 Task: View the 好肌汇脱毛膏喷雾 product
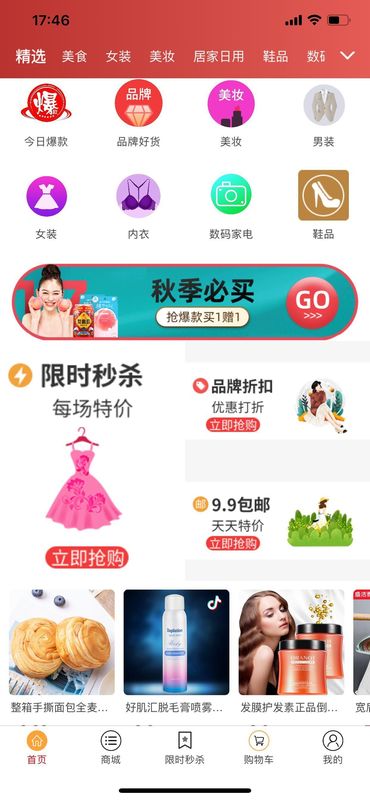pos(177,652)
